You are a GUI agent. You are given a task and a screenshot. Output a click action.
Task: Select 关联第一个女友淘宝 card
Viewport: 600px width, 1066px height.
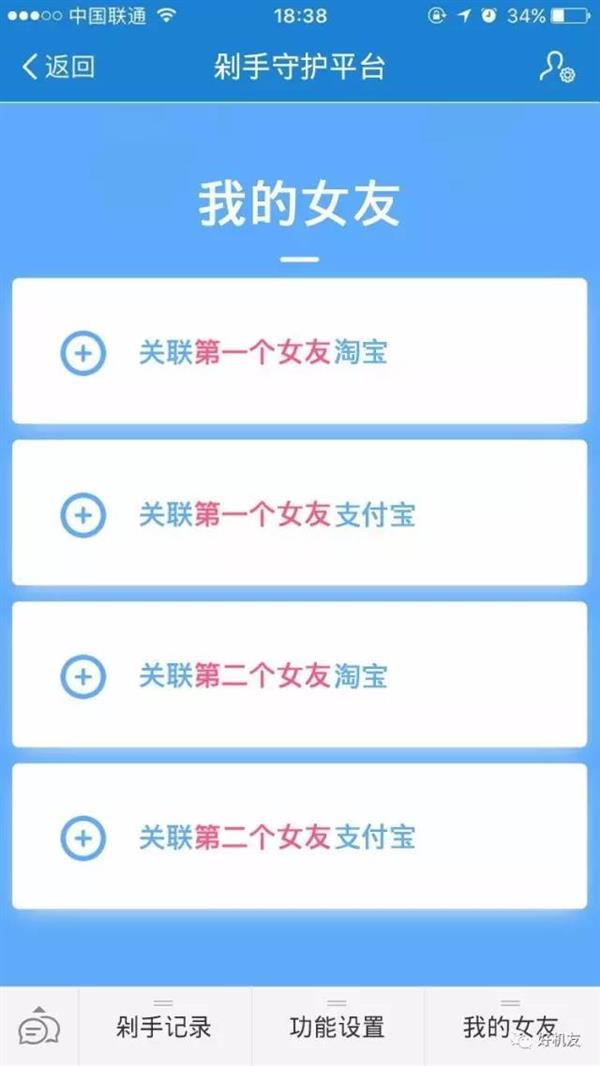299,352
